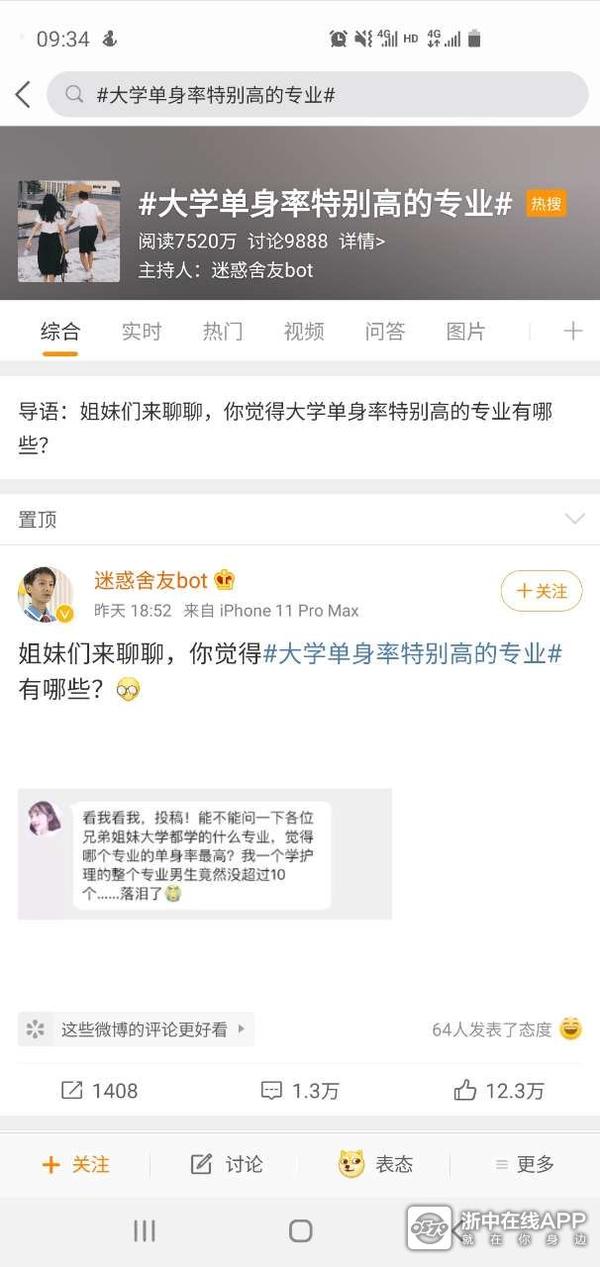
Task: Open 这些微博的评论更好看 chip
Action: [x=136, y=1029]
